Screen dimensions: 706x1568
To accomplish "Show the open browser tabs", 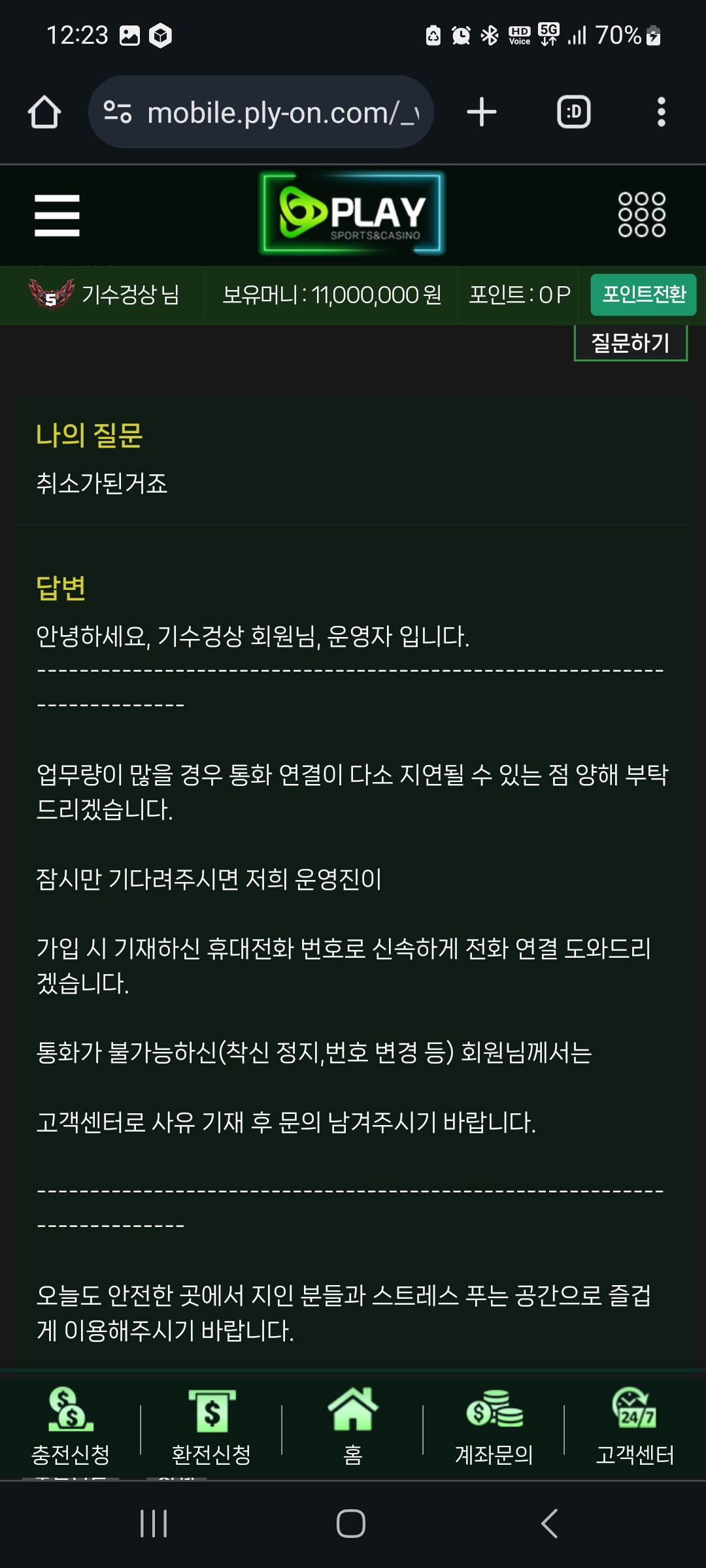I will pyautogui.click(x=573, y=112).
